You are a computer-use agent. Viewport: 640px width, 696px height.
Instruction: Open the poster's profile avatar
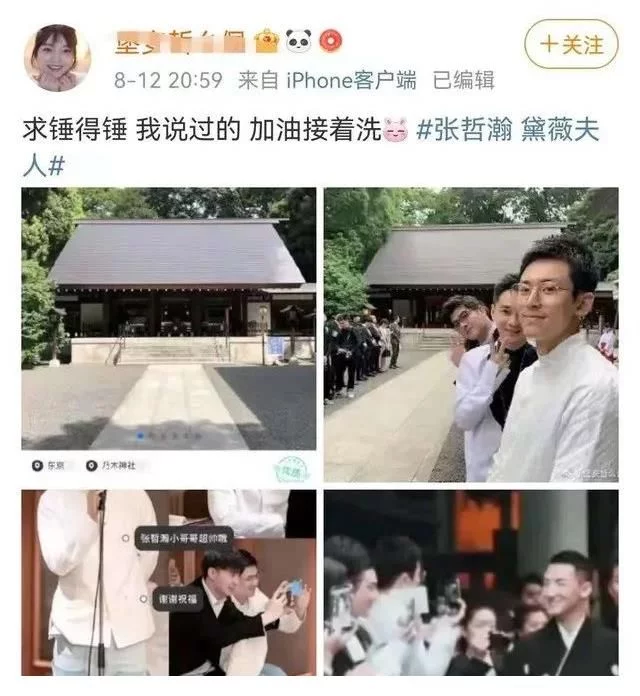point(57,57)
